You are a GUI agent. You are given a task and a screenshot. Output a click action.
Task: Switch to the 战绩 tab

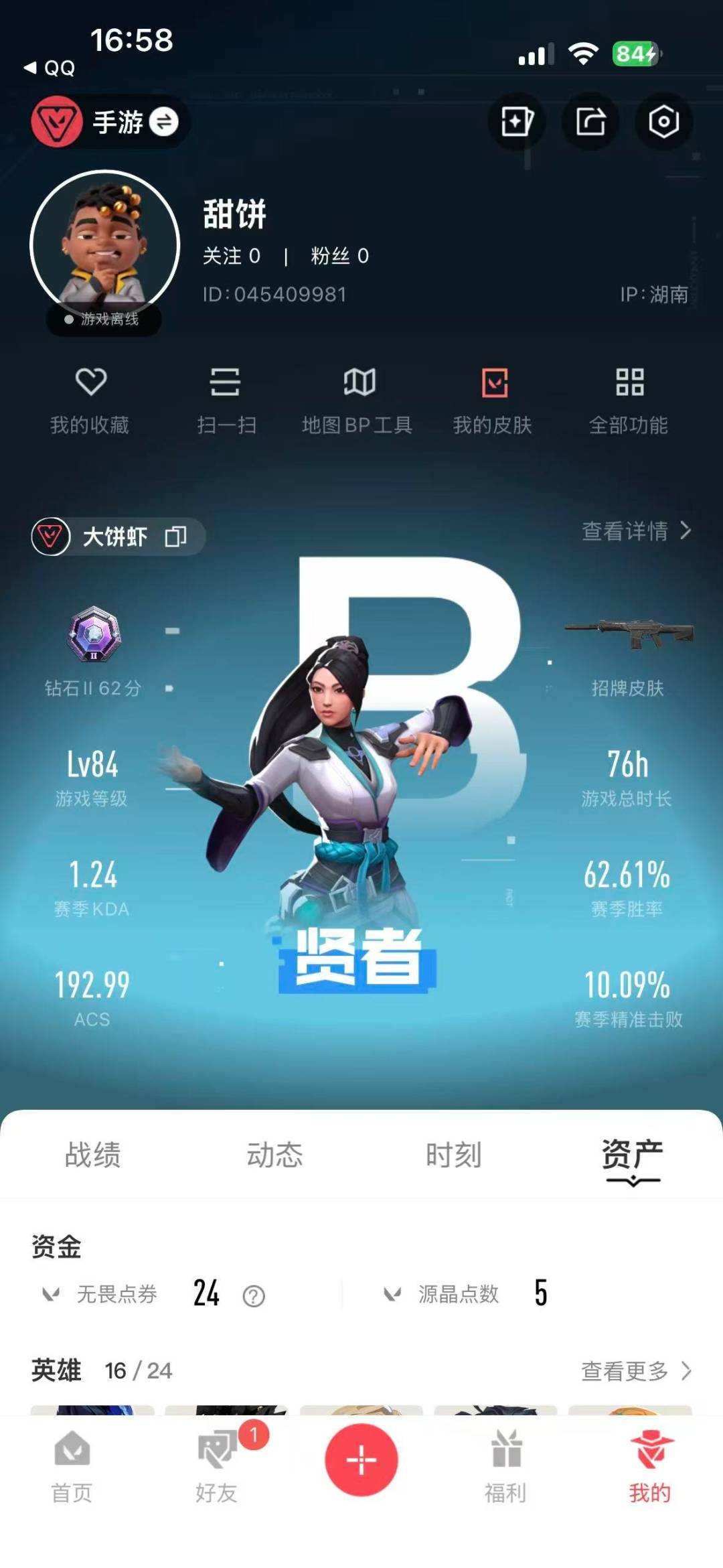click(92, 1153)
